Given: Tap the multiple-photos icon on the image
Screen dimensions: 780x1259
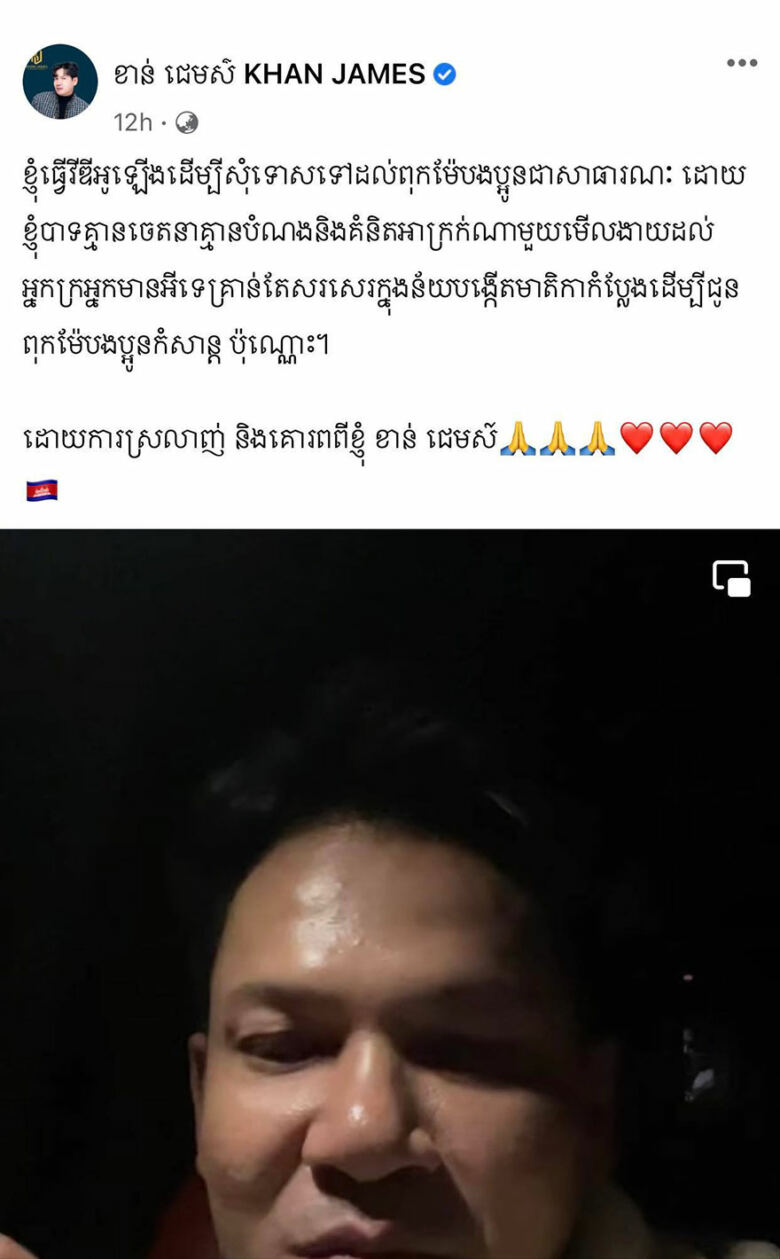Looking at the screenshot, I should 731,579.
